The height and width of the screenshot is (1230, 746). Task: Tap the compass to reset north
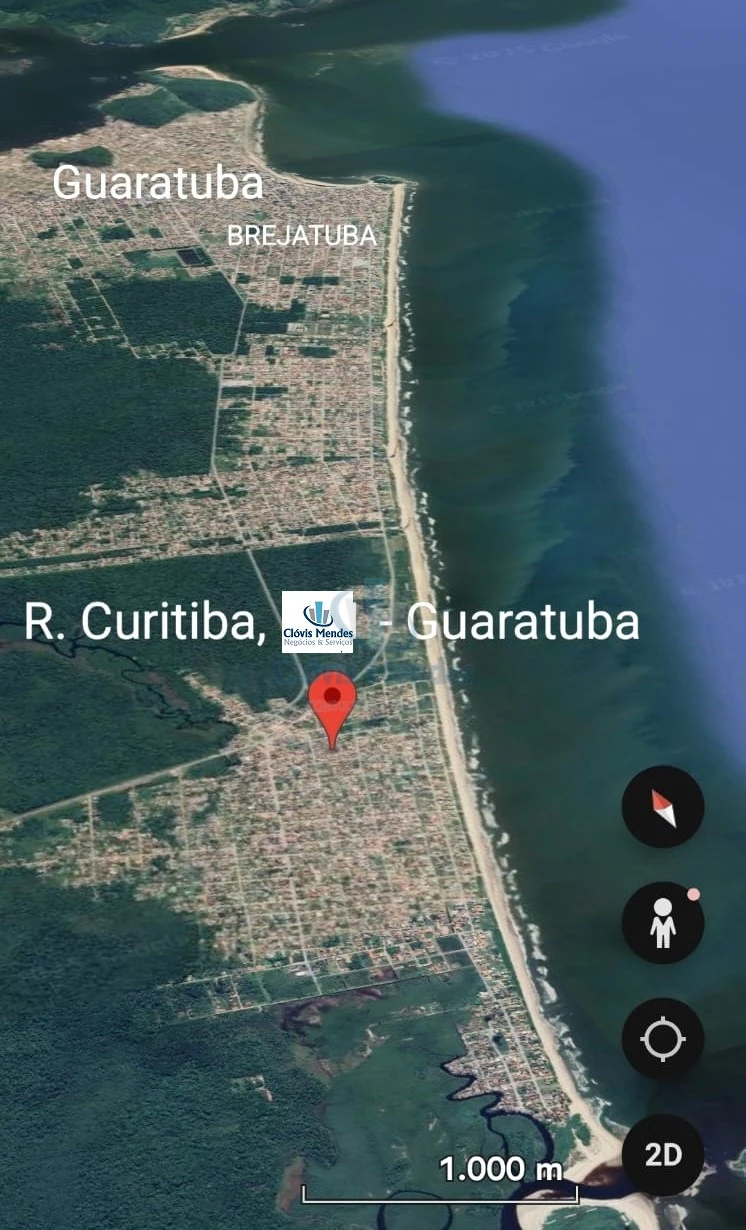[663, 807]
